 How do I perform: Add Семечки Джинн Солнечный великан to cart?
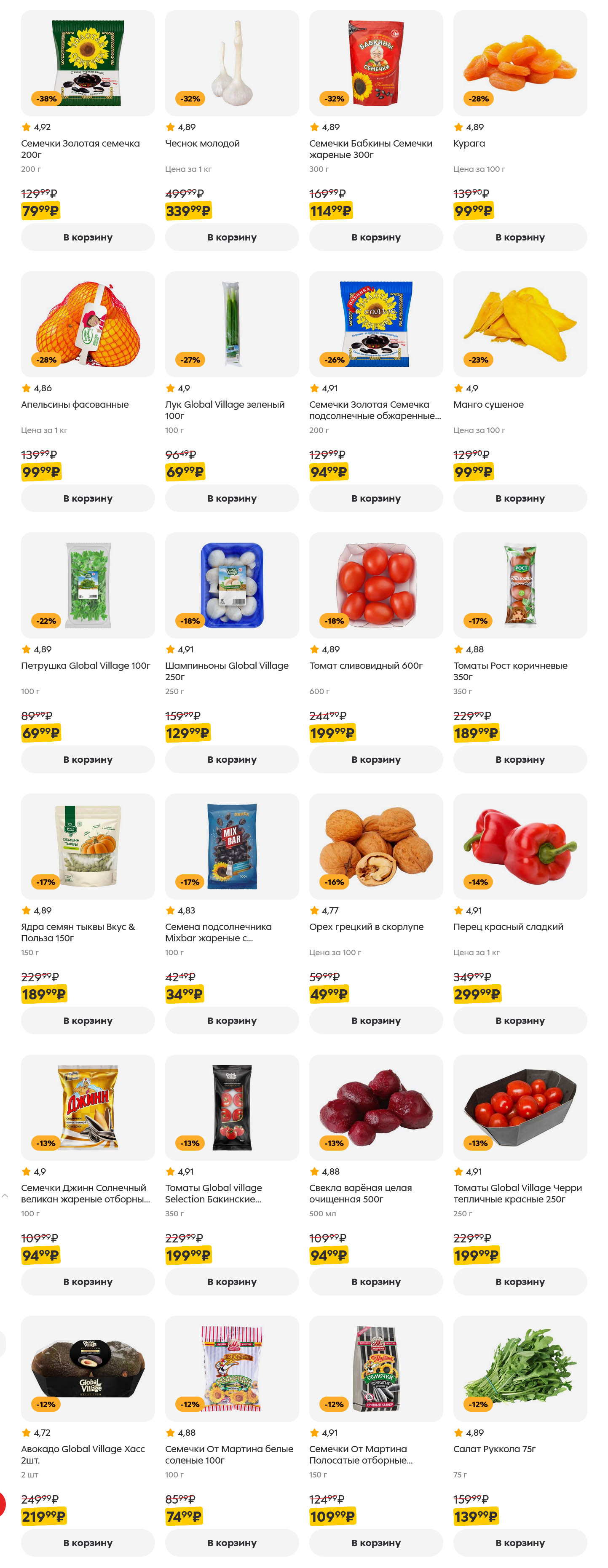(x=88, y=1281)
